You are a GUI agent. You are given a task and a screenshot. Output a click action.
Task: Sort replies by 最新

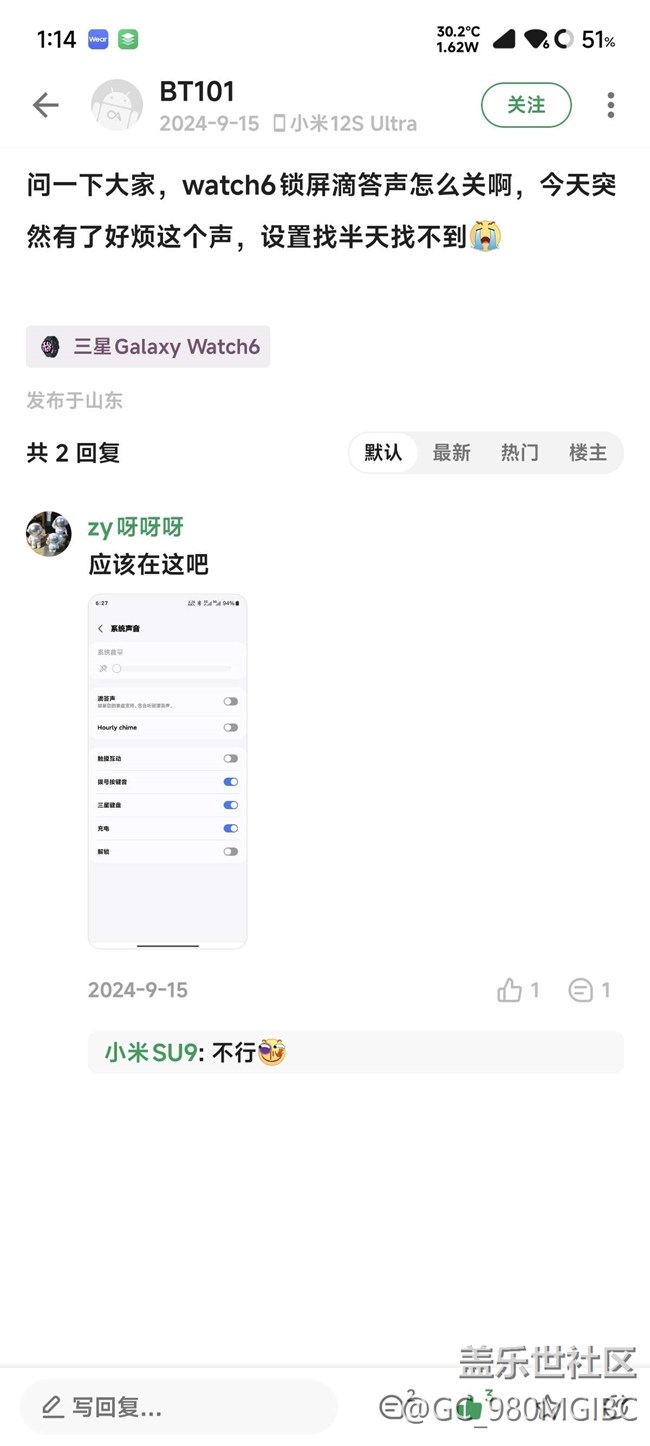(x=451, y=453)
